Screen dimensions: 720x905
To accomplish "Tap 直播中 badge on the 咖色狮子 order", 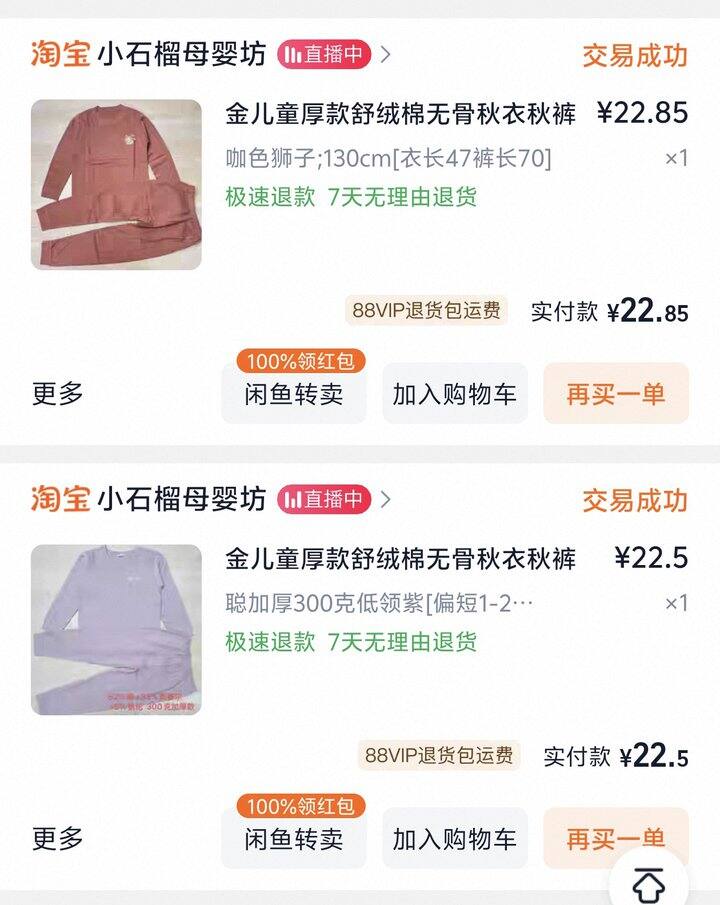I will pyautogui.click(x=324, y=55).
